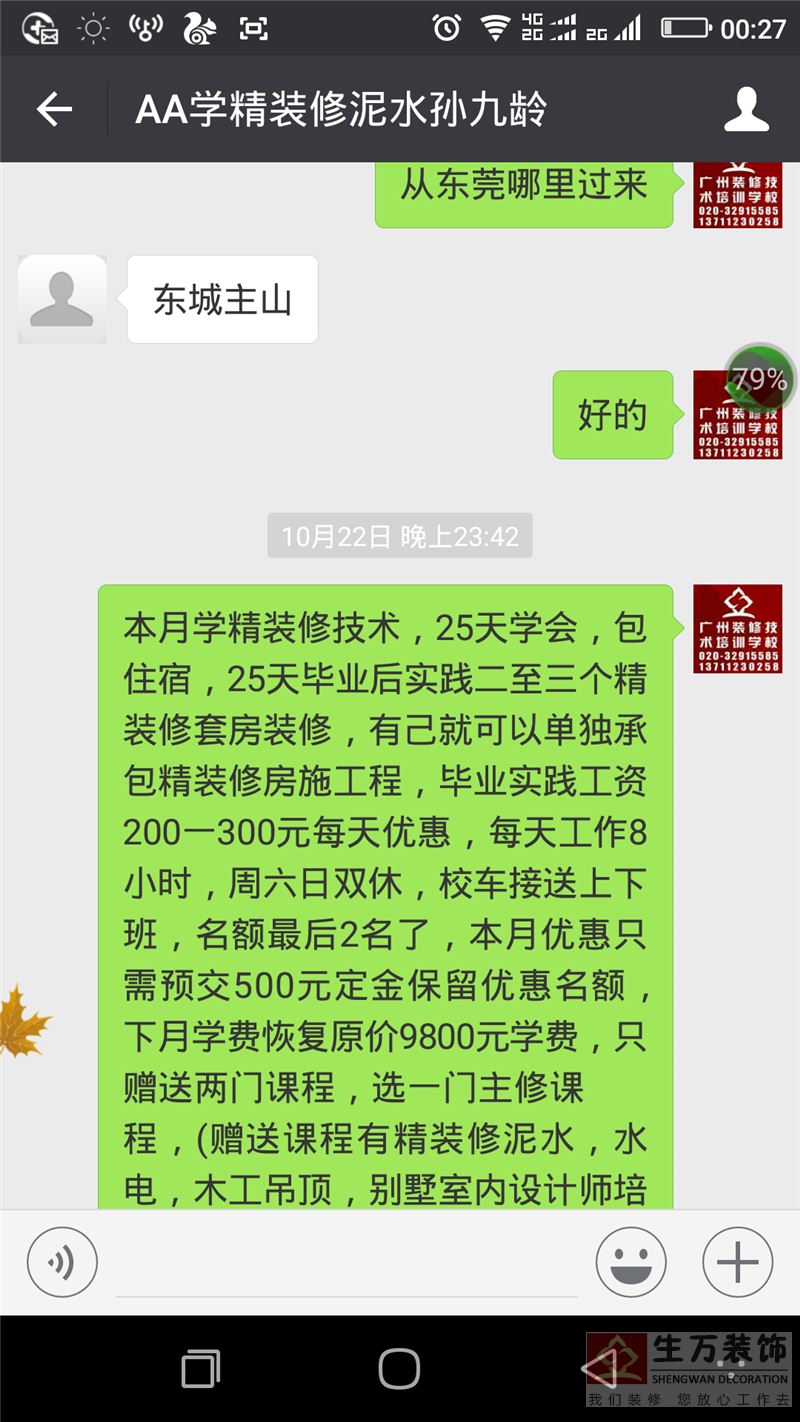The height and width of the screenshot is (1422, 800).
Task: Open chat info via profile icon
Action: pyautogui.click(x=746, y=109)
